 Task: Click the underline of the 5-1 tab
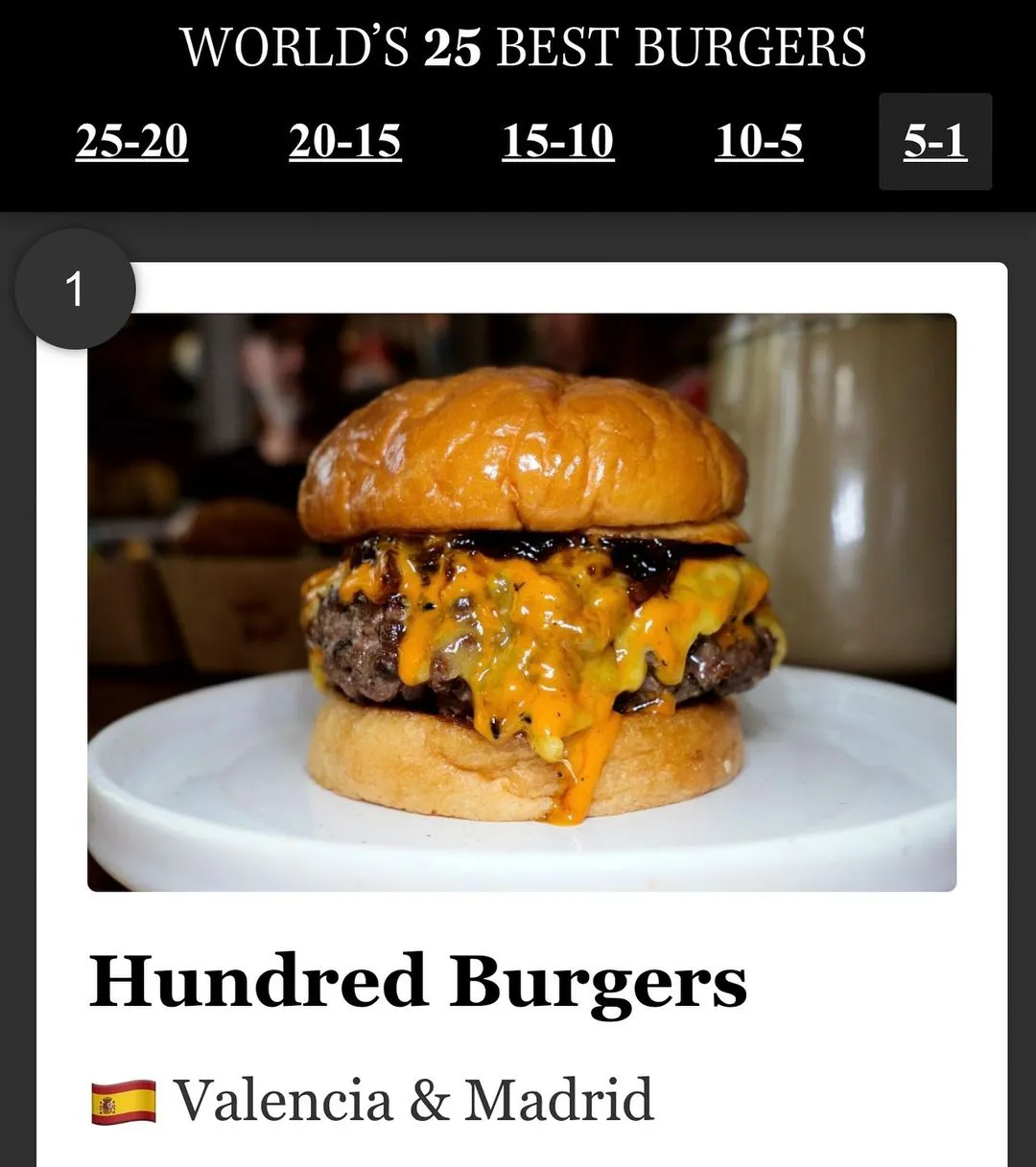(x=933, y=163)
